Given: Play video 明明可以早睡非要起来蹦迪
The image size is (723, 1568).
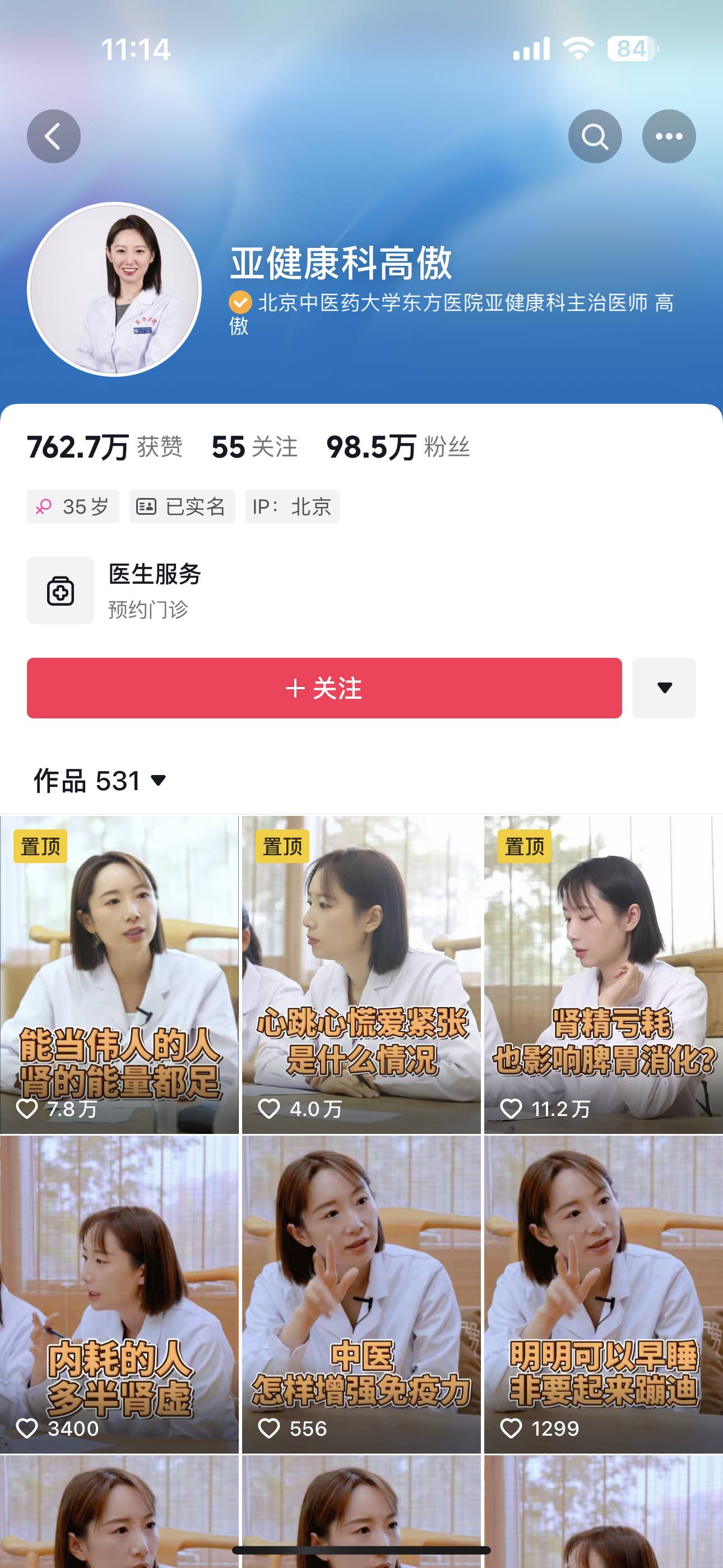Looking at the screenshot, I should (x=603, y=1293).
